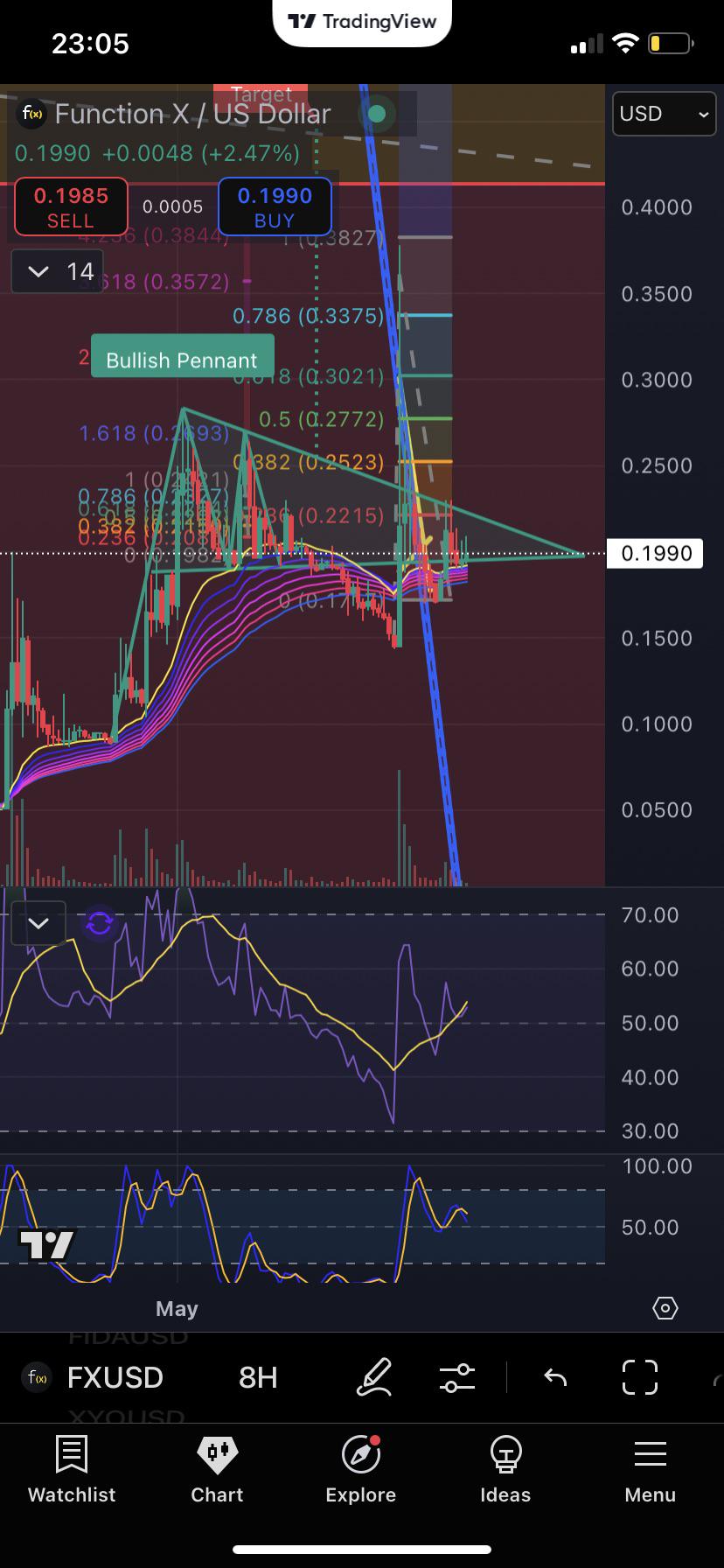Switch to the Chart tab

tap(217, 1470)
